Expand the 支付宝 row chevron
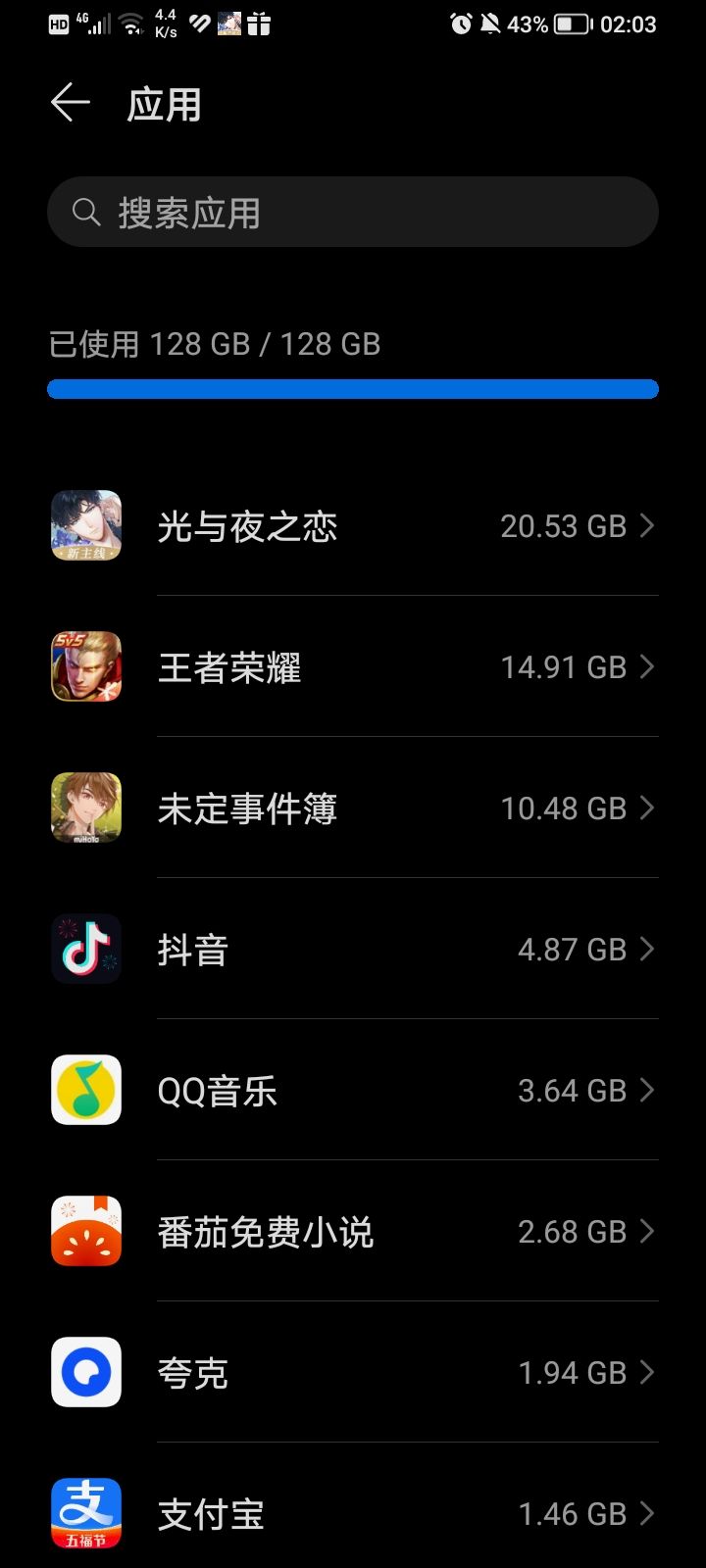This screenshot has height=1568, width=706. pos(646,1513)
